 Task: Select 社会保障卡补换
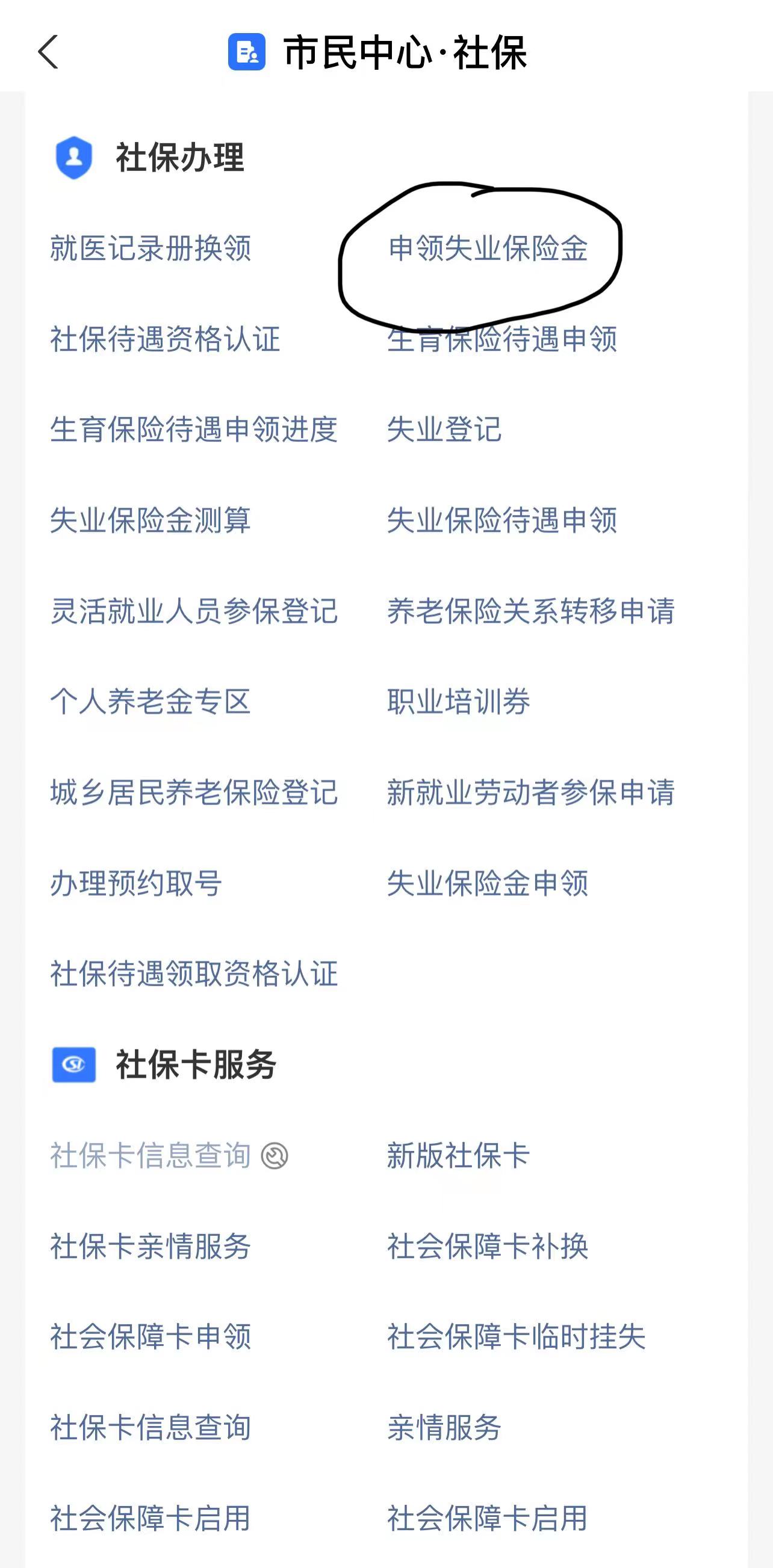487,1246
